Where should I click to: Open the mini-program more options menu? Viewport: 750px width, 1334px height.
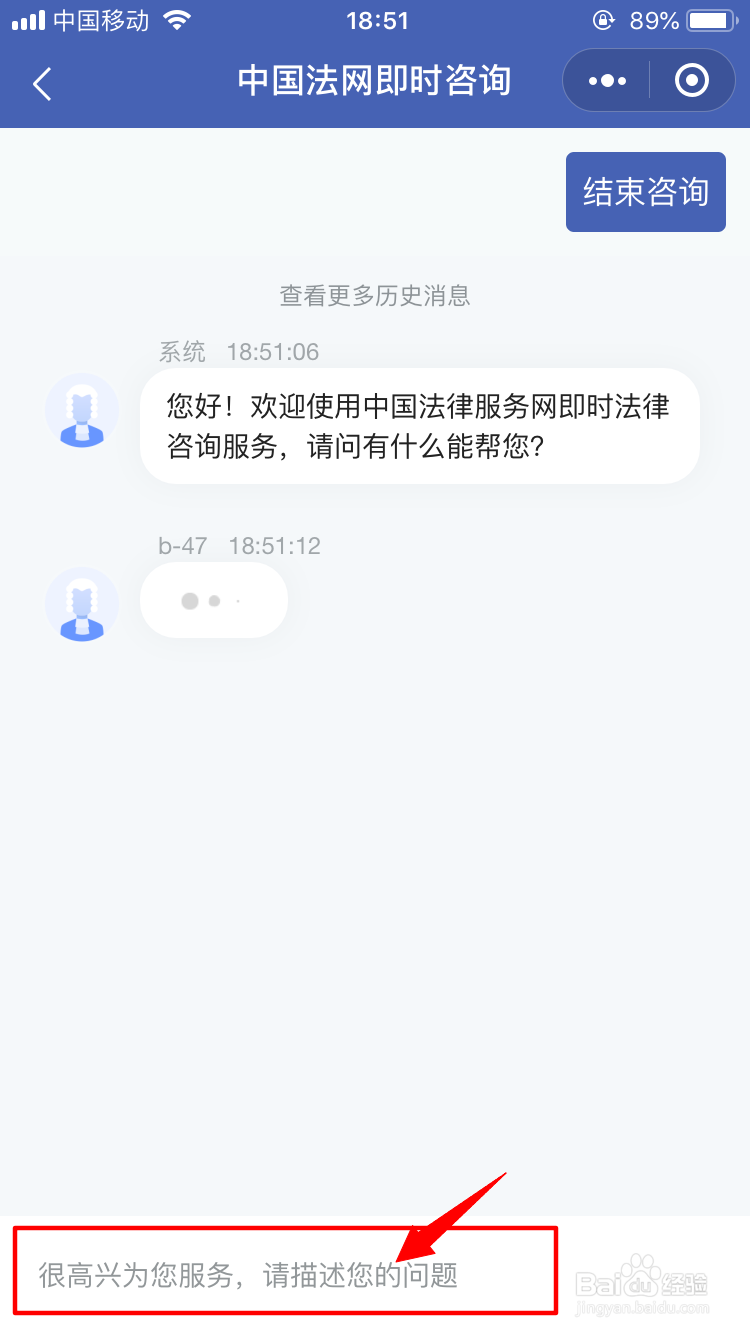point(605,80)
